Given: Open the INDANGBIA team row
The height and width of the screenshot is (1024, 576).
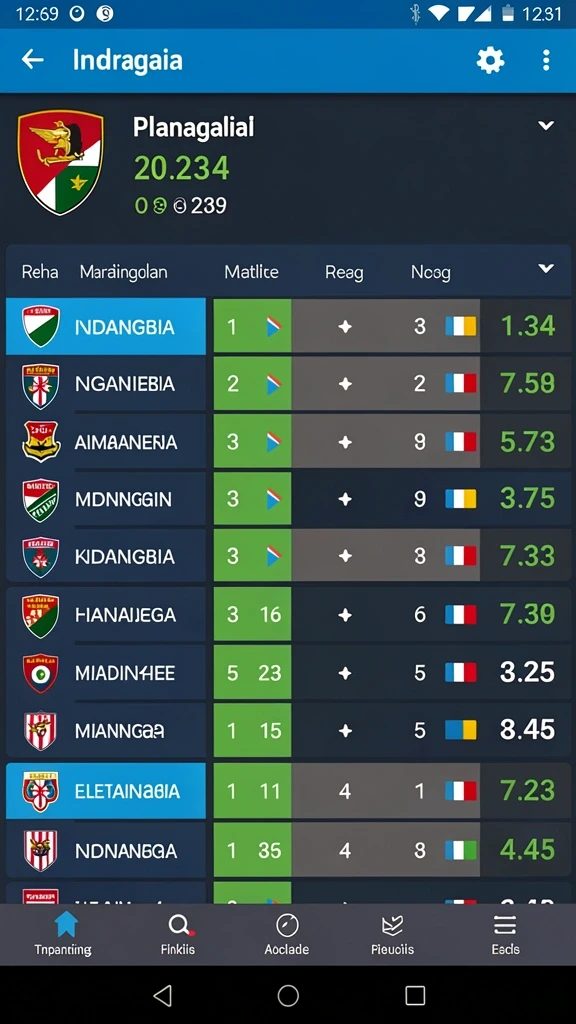Looking at the screenshot, I should [x=289, y=326].
